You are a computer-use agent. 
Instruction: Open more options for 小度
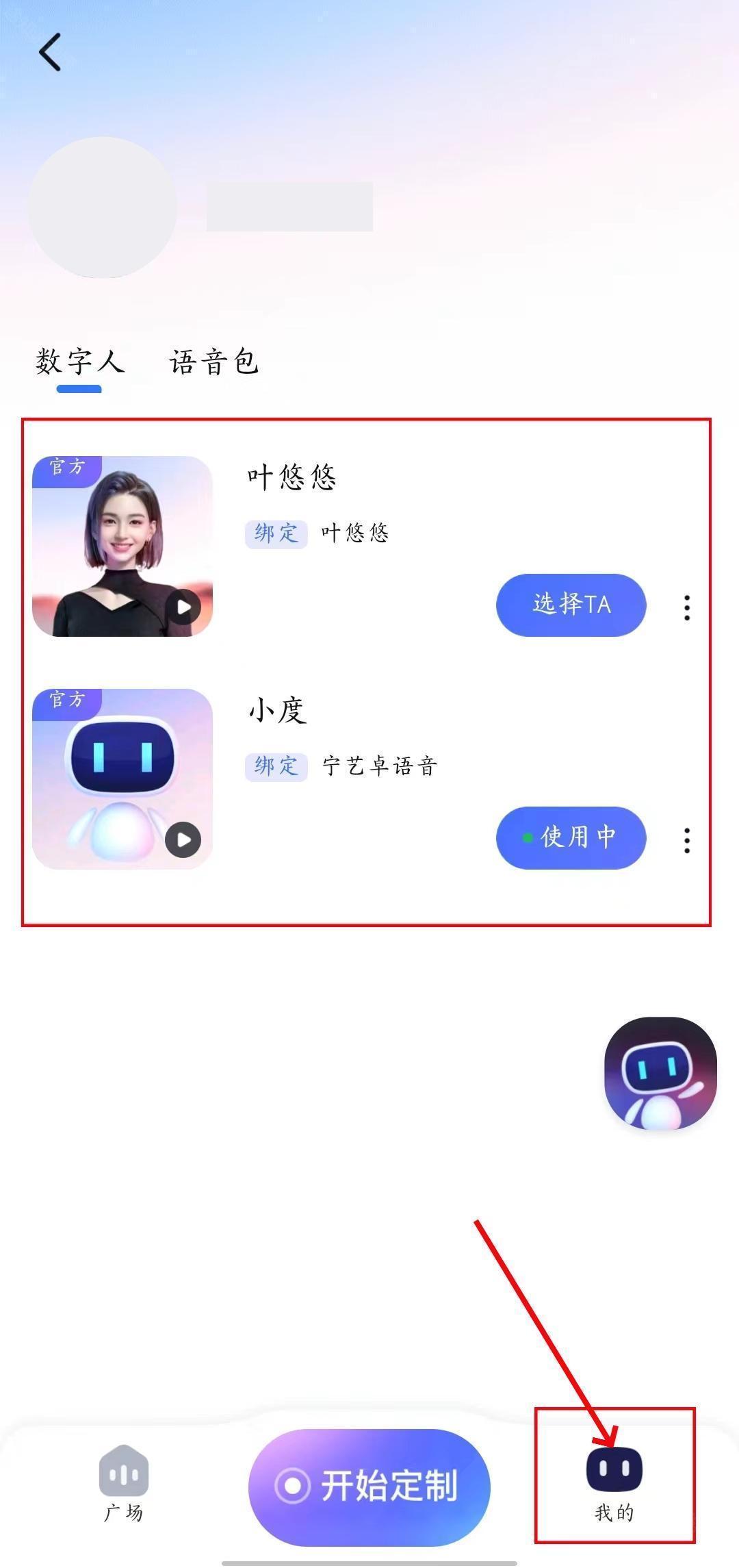click(686, 840)
